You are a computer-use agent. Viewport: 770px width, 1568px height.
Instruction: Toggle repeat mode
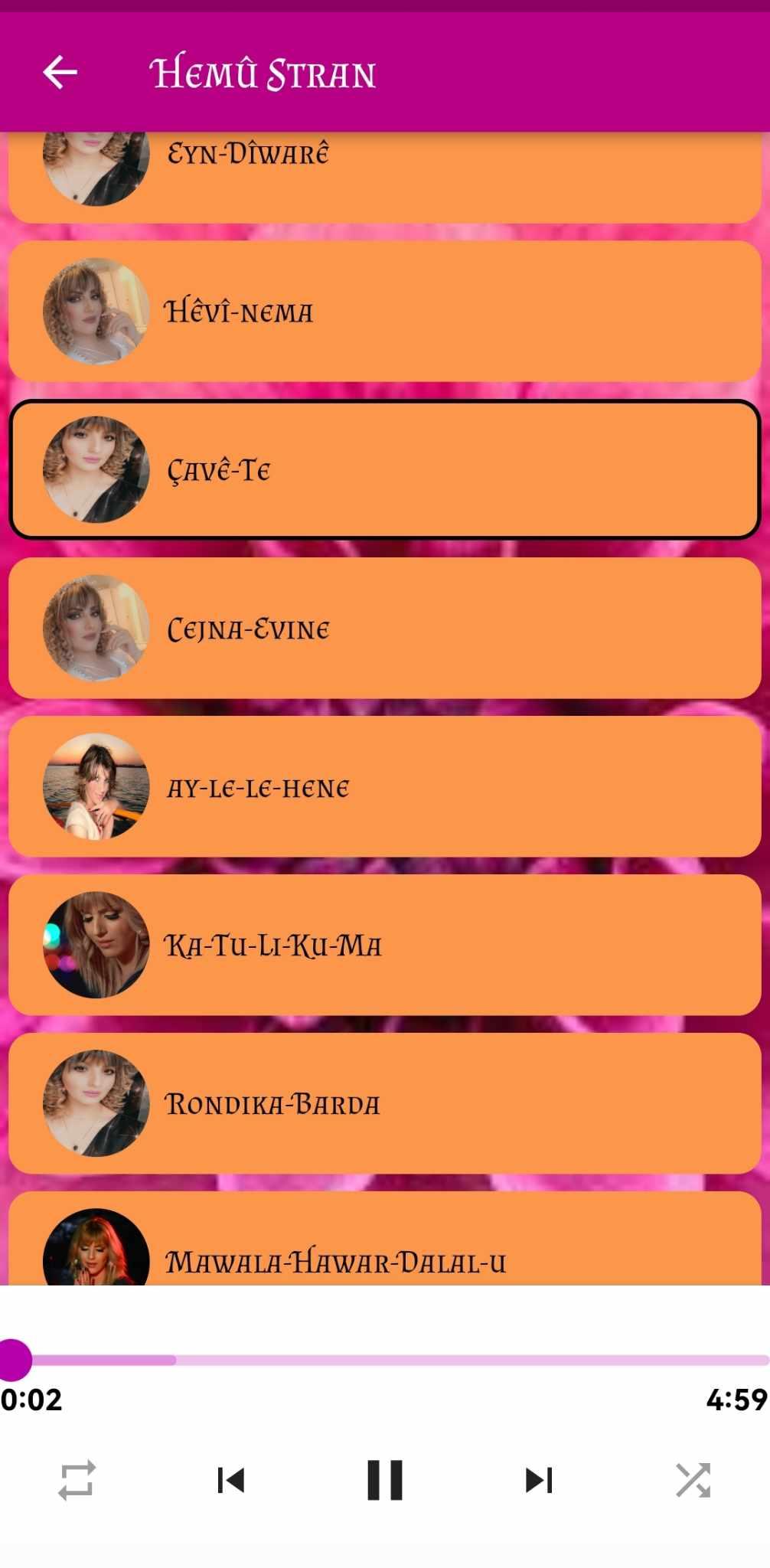point(77,1480)
